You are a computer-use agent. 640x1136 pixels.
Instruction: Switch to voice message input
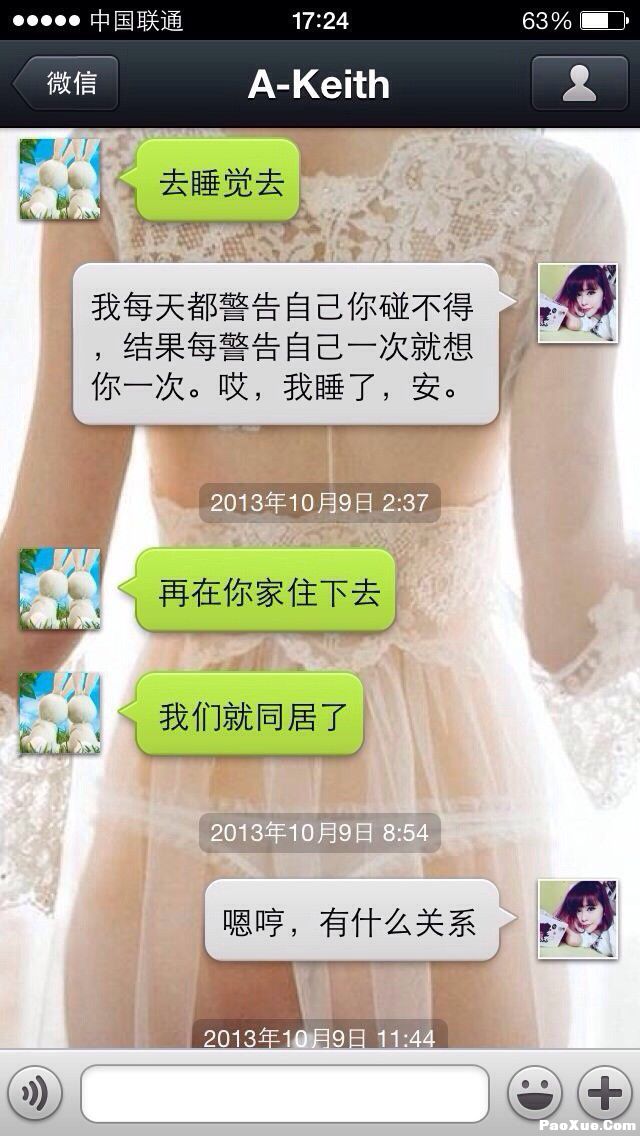point(34,1094)
